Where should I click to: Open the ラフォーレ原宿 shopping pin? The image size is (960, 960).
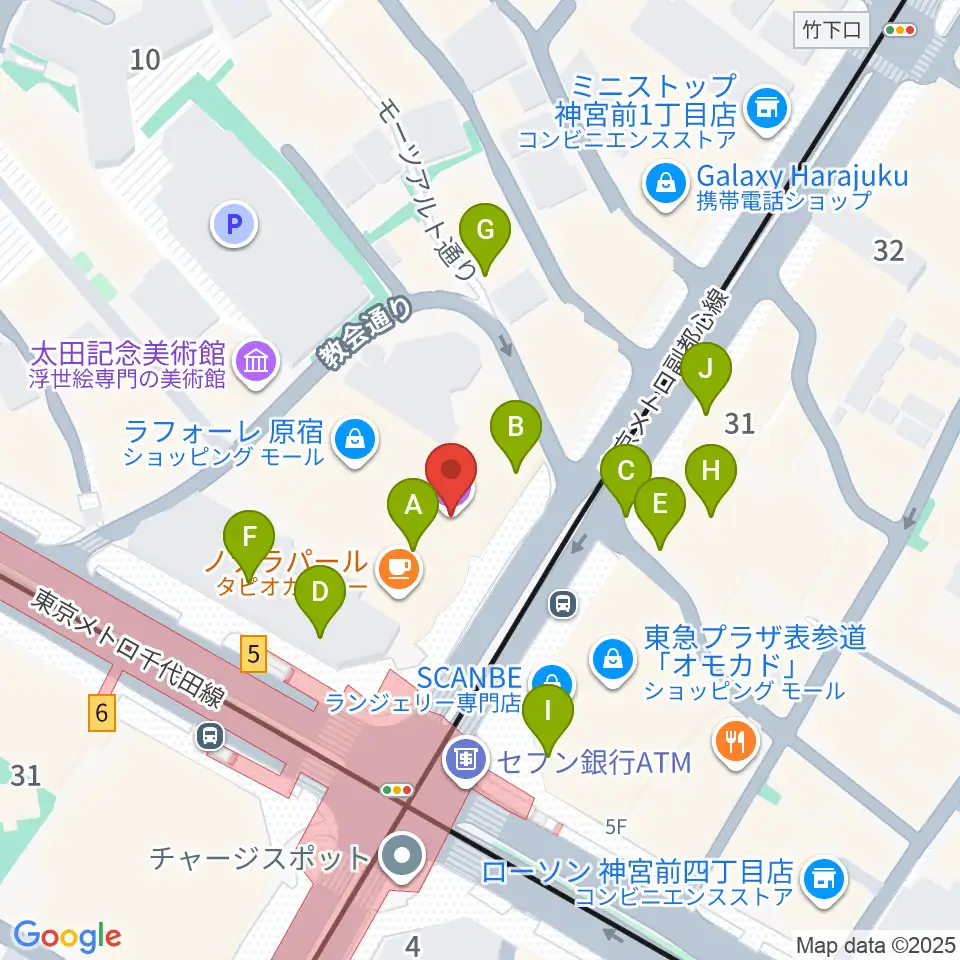coord(355,442)
